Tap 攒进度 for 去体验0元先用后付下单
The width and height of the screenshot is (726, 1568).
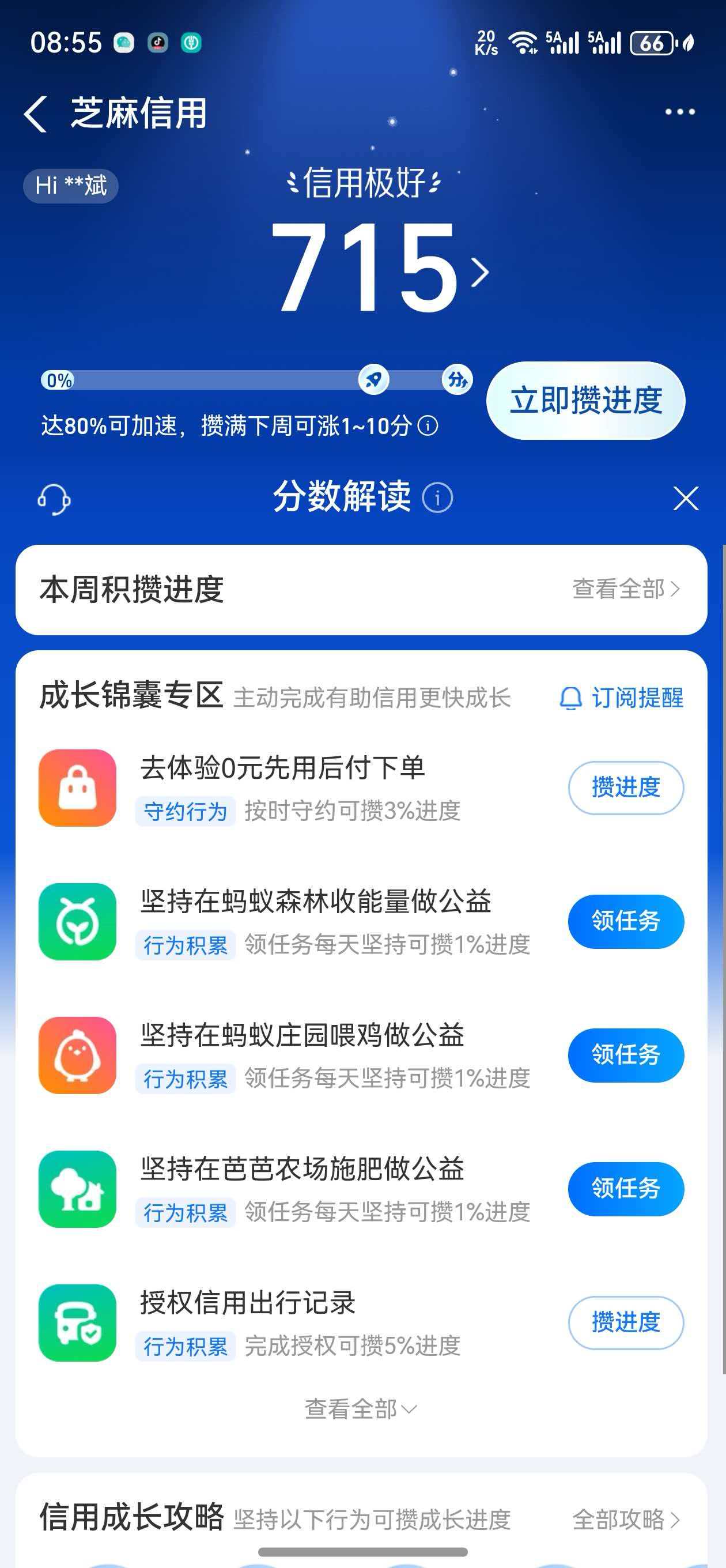click(626, 787)
